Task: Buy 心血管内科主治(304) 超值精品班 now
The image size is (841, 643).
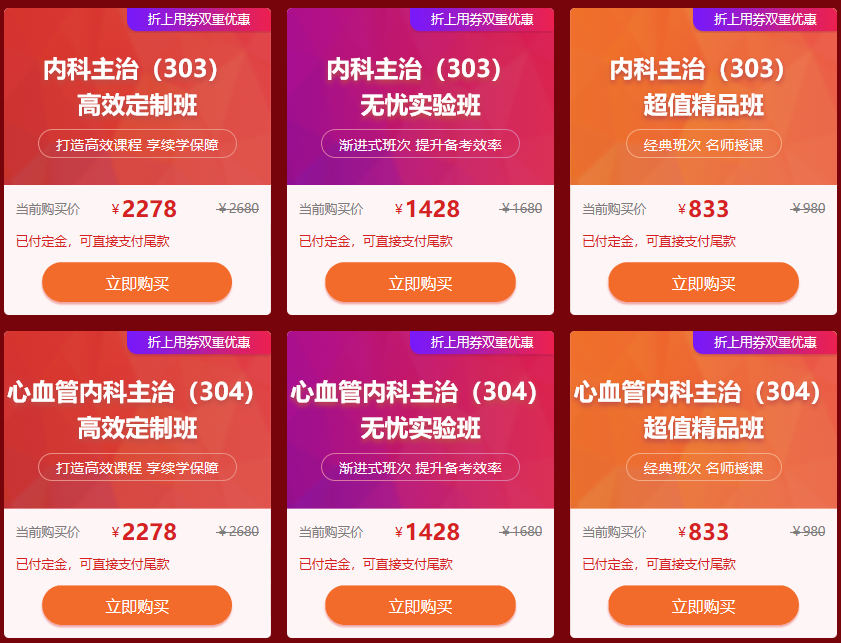Action: 703,606
